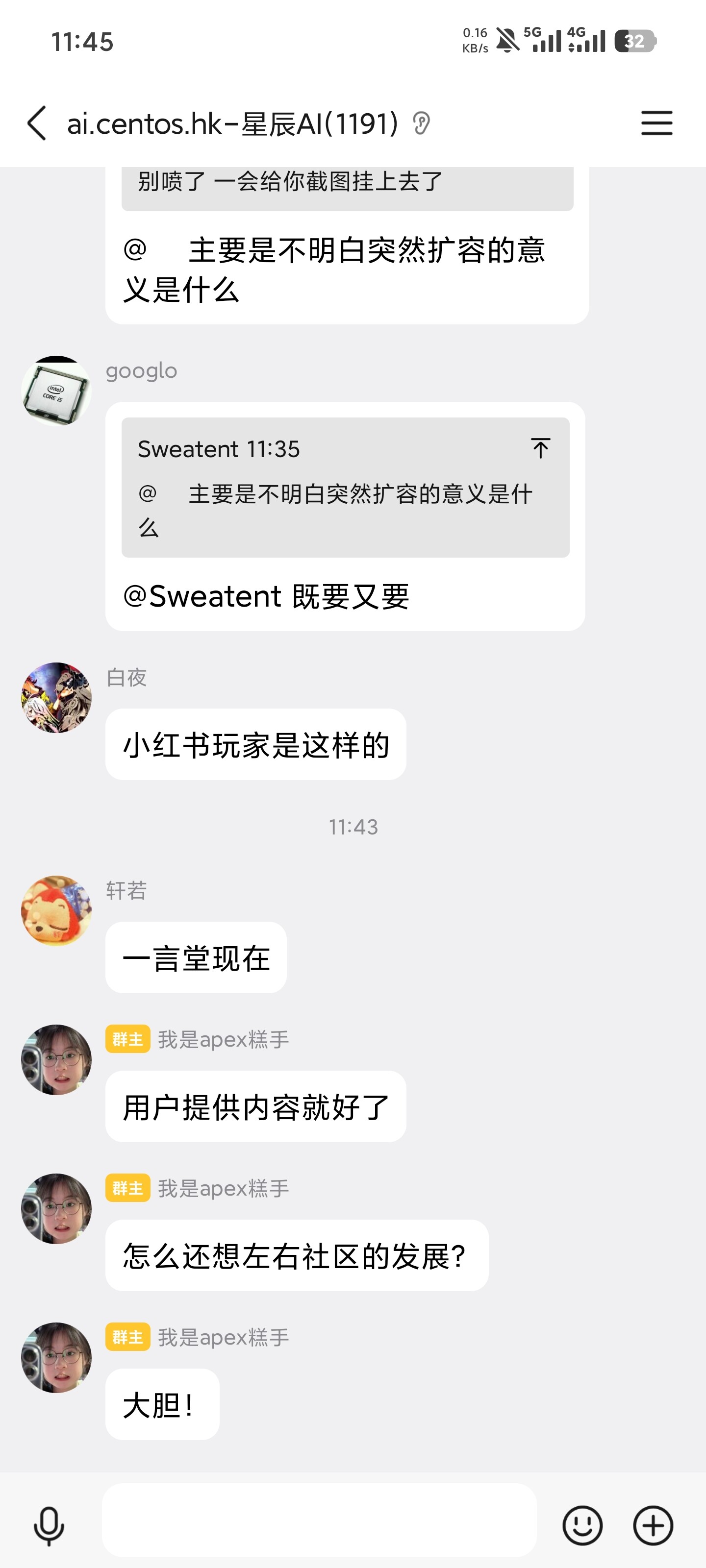Open 轩若's profile avatar

point(56,910)
